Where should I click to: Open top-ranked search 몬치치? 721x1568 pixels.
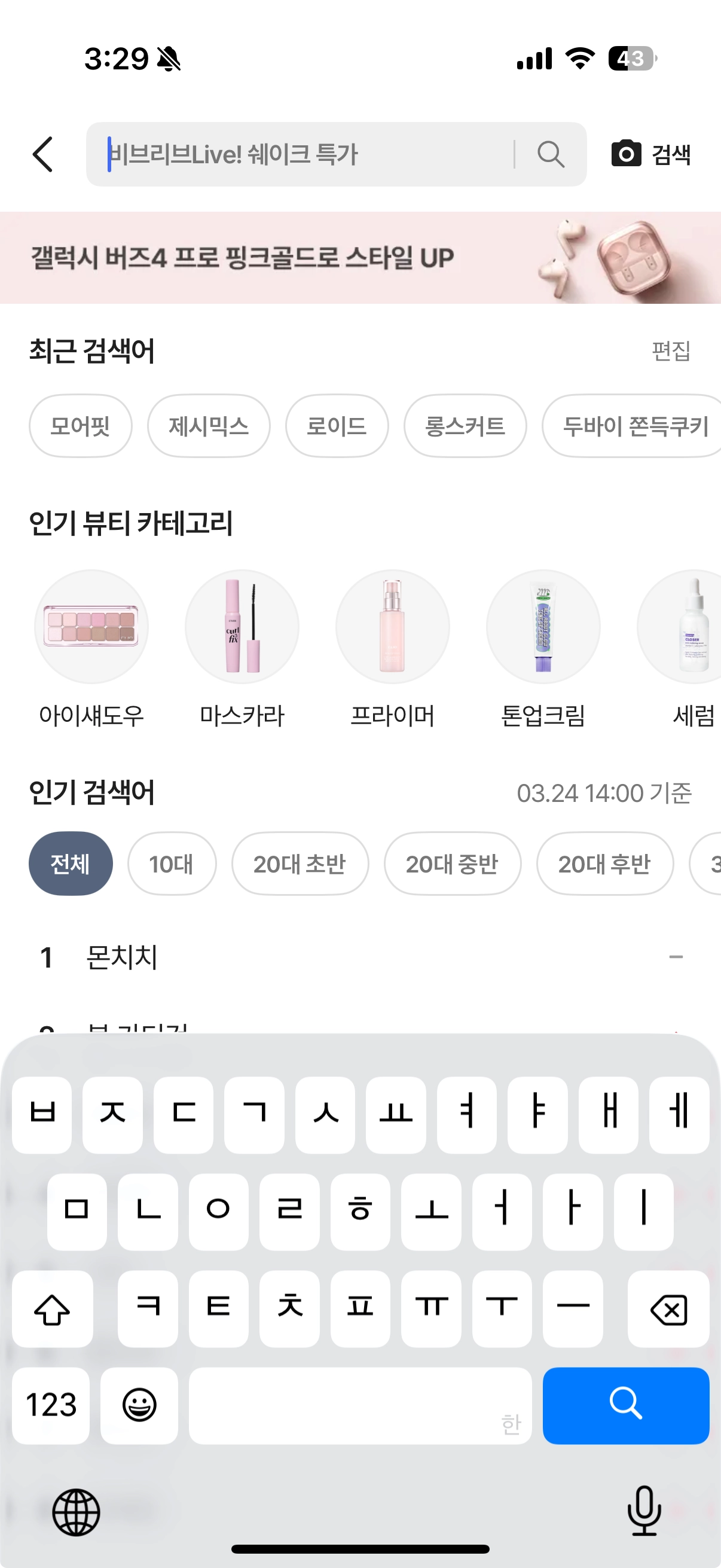(x=122, y=957)
